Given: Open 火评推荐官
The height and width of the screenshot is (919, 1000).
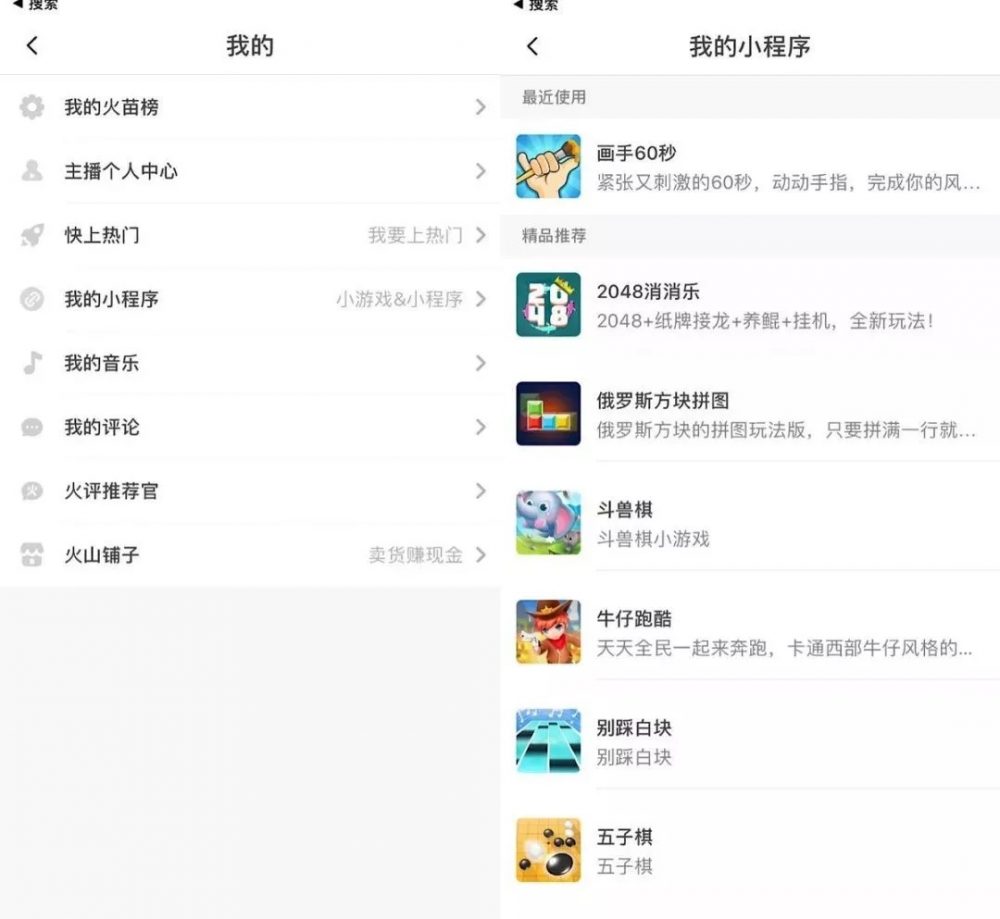Looking at the screenshot, I should coord(250,491).
